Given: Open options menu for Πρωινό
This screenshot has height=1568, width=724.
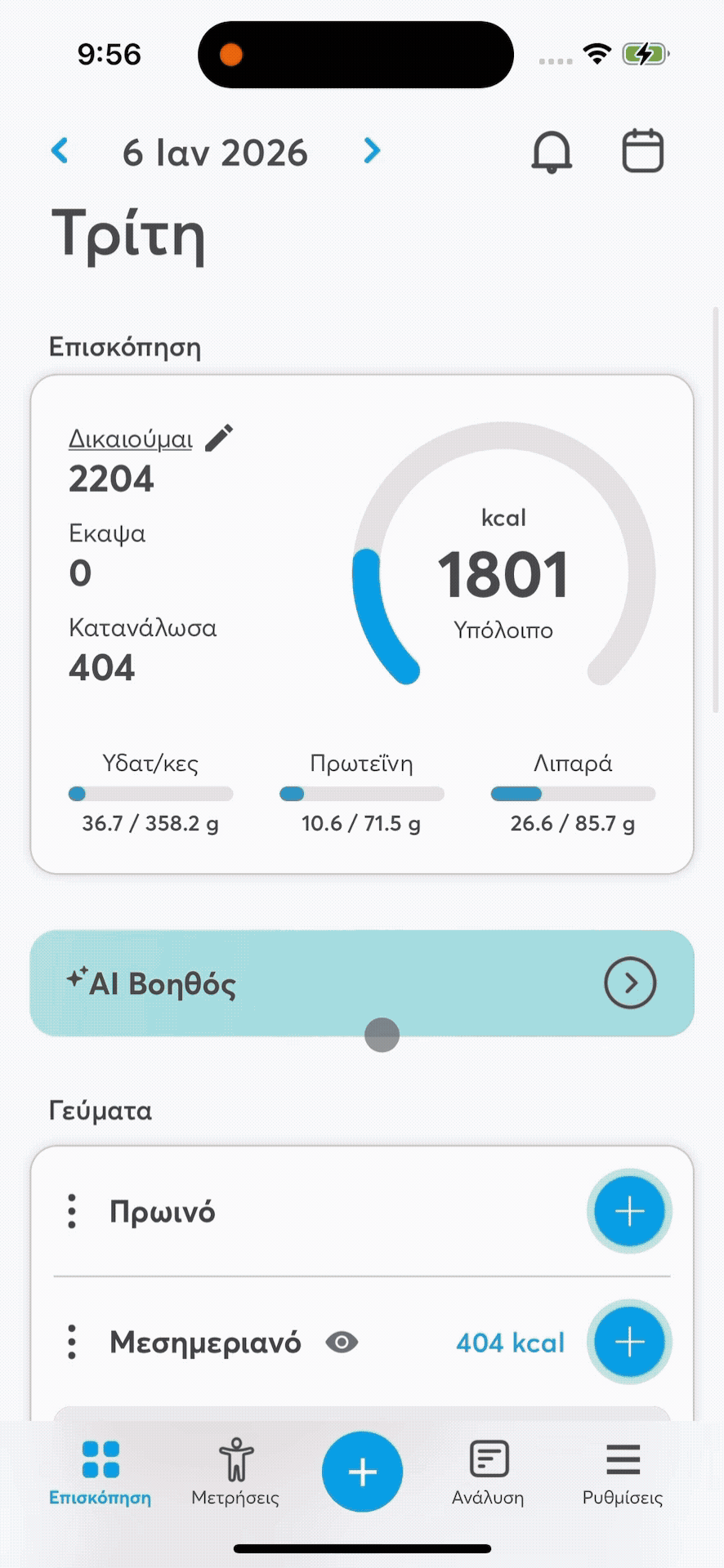Looking at the screenshot, I should pyautogui.click(x=72, y=1211).
